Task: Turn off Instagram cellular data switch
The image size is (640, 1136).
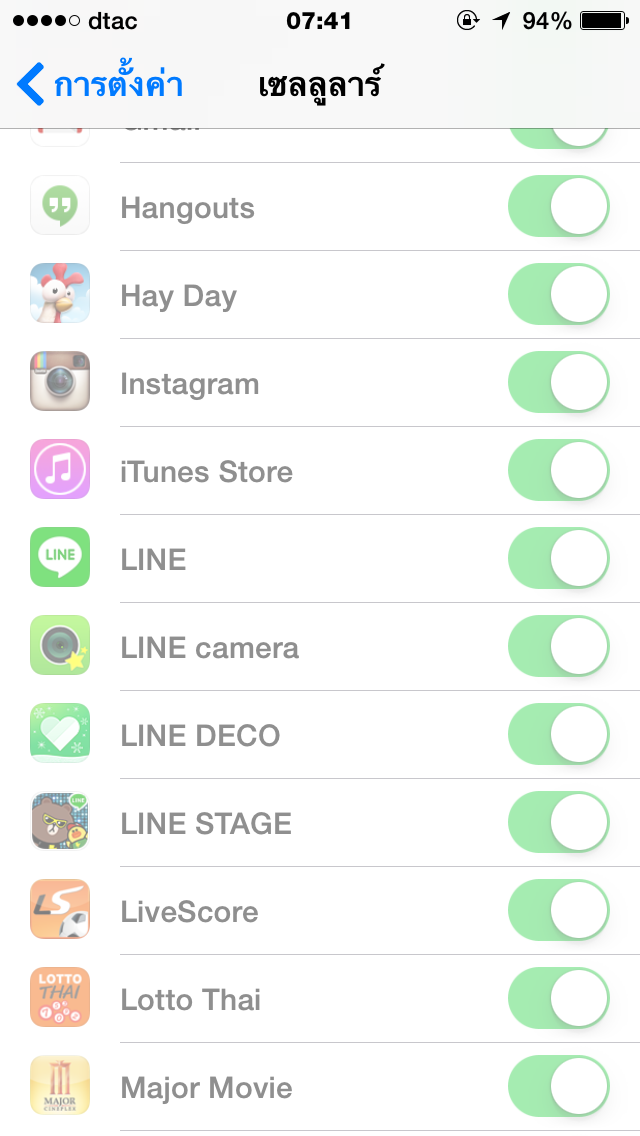Action: tap(559, 383)
